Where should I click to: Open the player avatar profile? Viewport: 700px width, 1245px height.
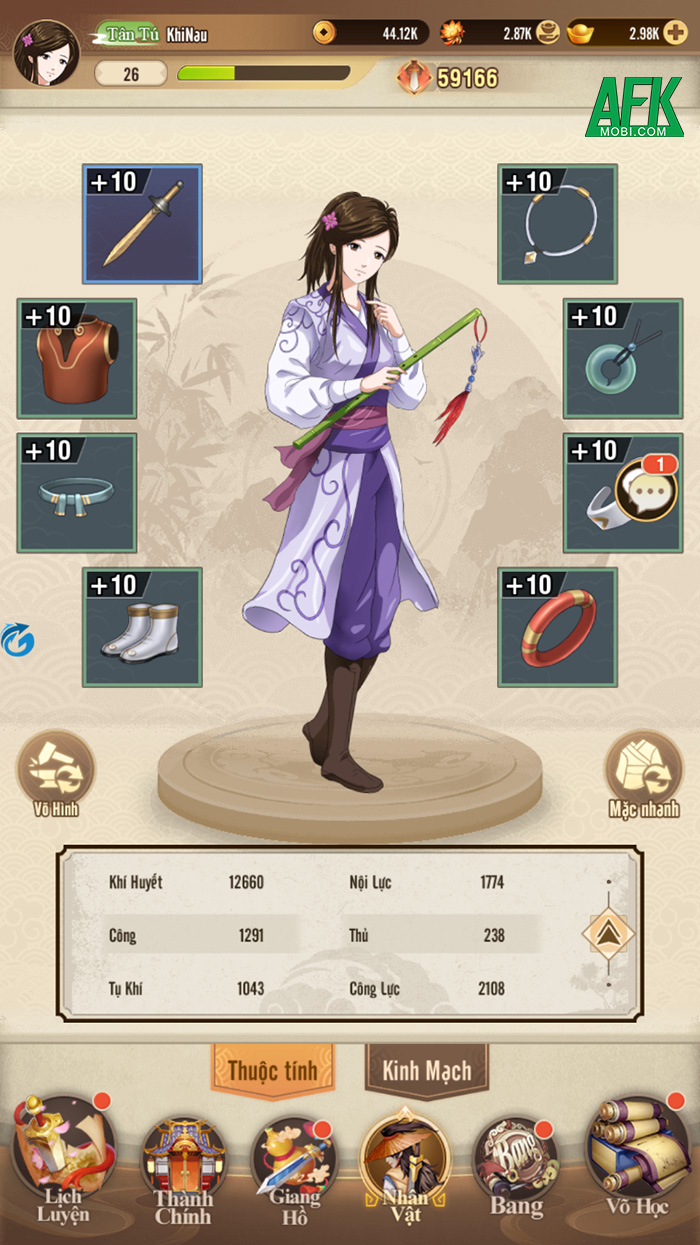pyautogui.click(x=47, y=52)
